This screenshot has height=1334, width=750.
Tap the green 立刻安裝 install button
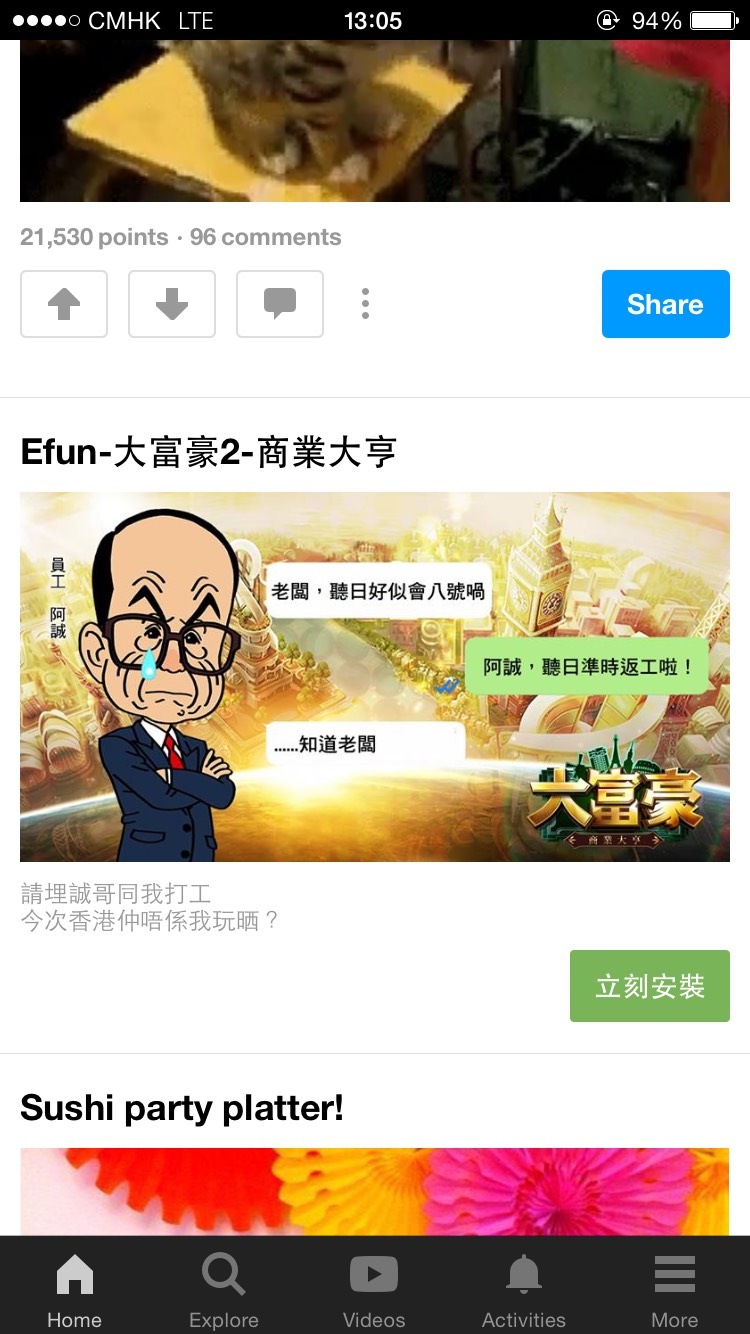[x=650, y=986]
